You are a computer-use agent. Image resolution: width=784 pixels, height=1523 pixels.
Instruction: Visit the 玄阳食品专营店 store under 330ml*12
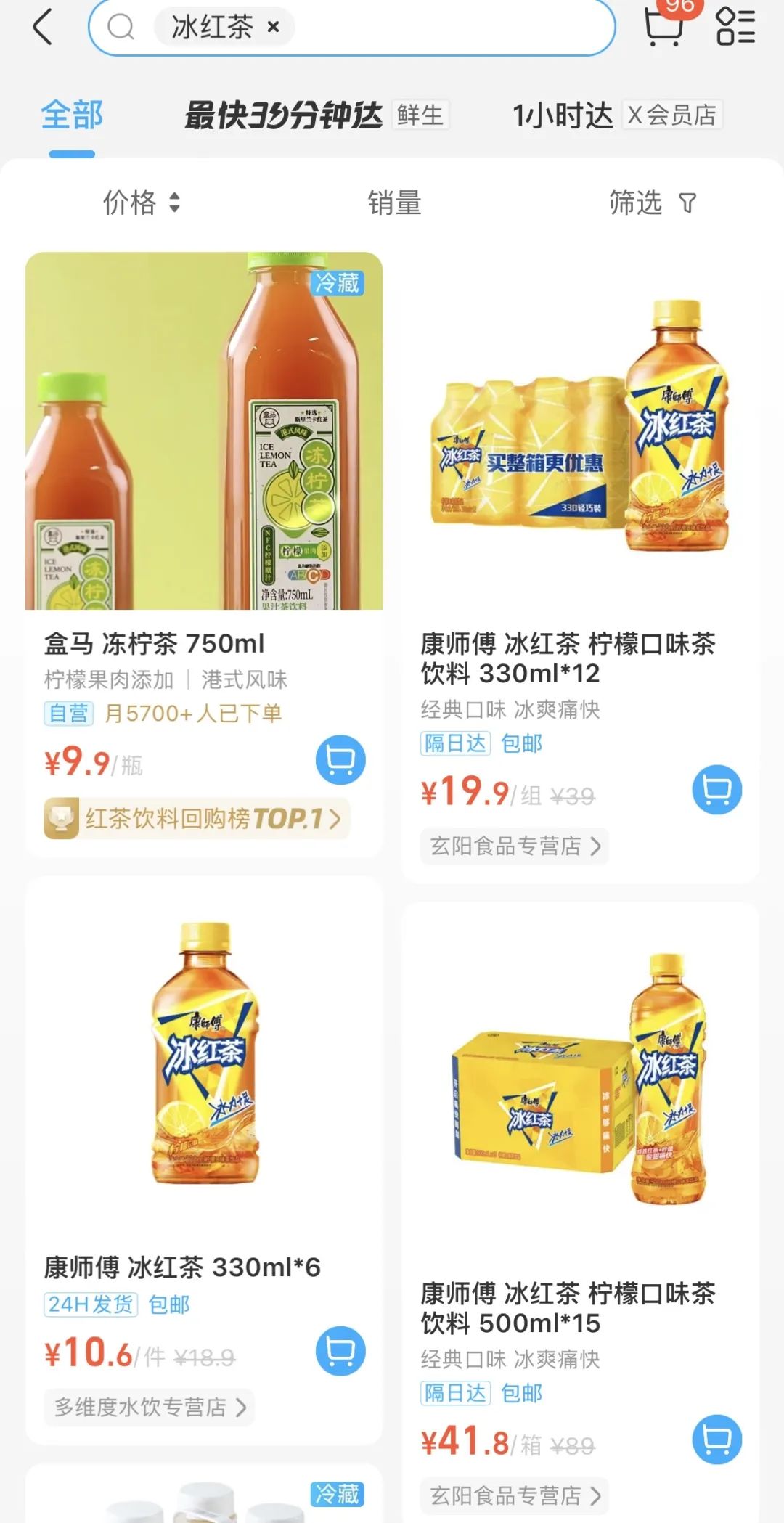coord(515,846)
